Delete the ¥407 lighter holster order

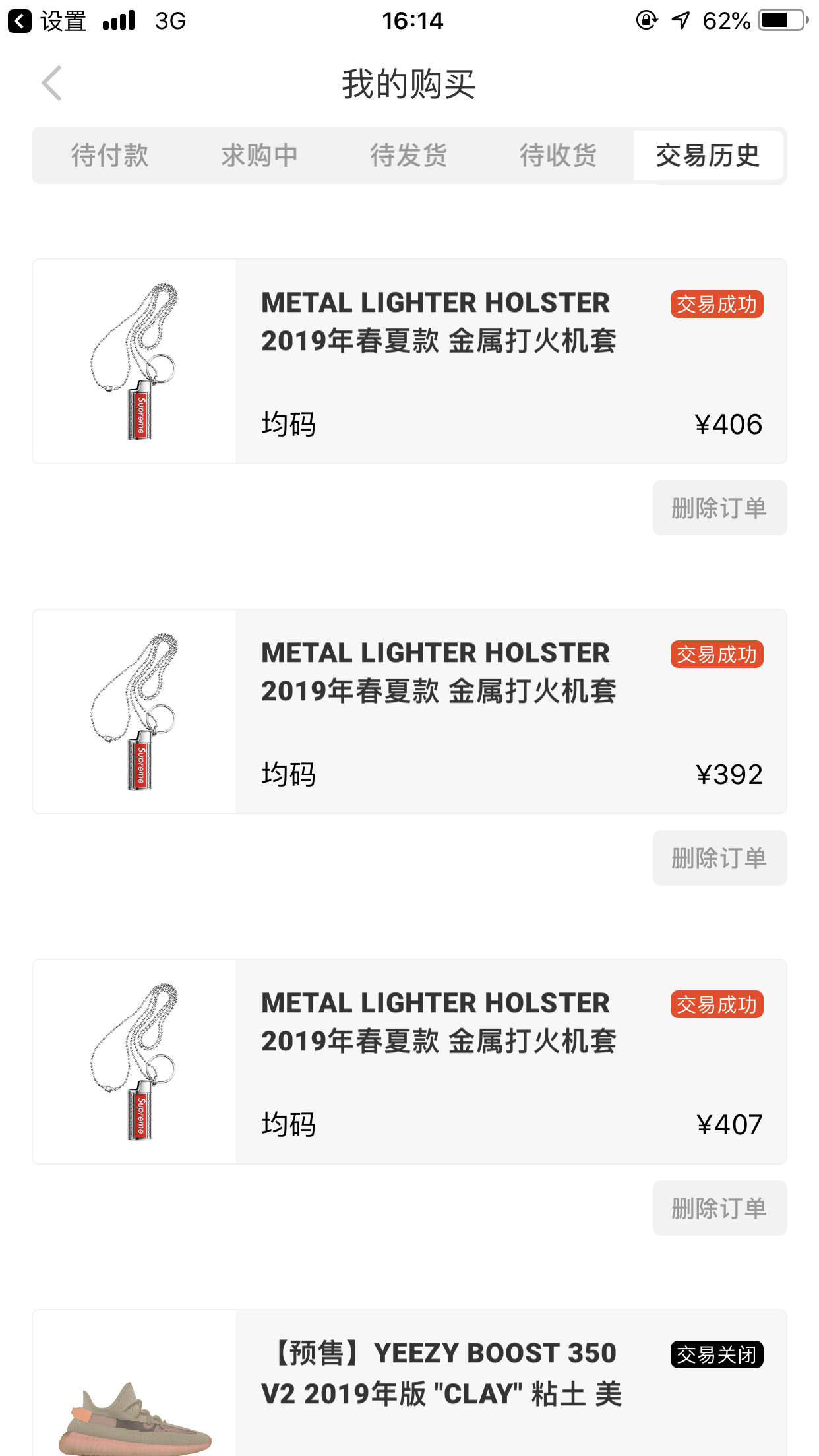719,1209
